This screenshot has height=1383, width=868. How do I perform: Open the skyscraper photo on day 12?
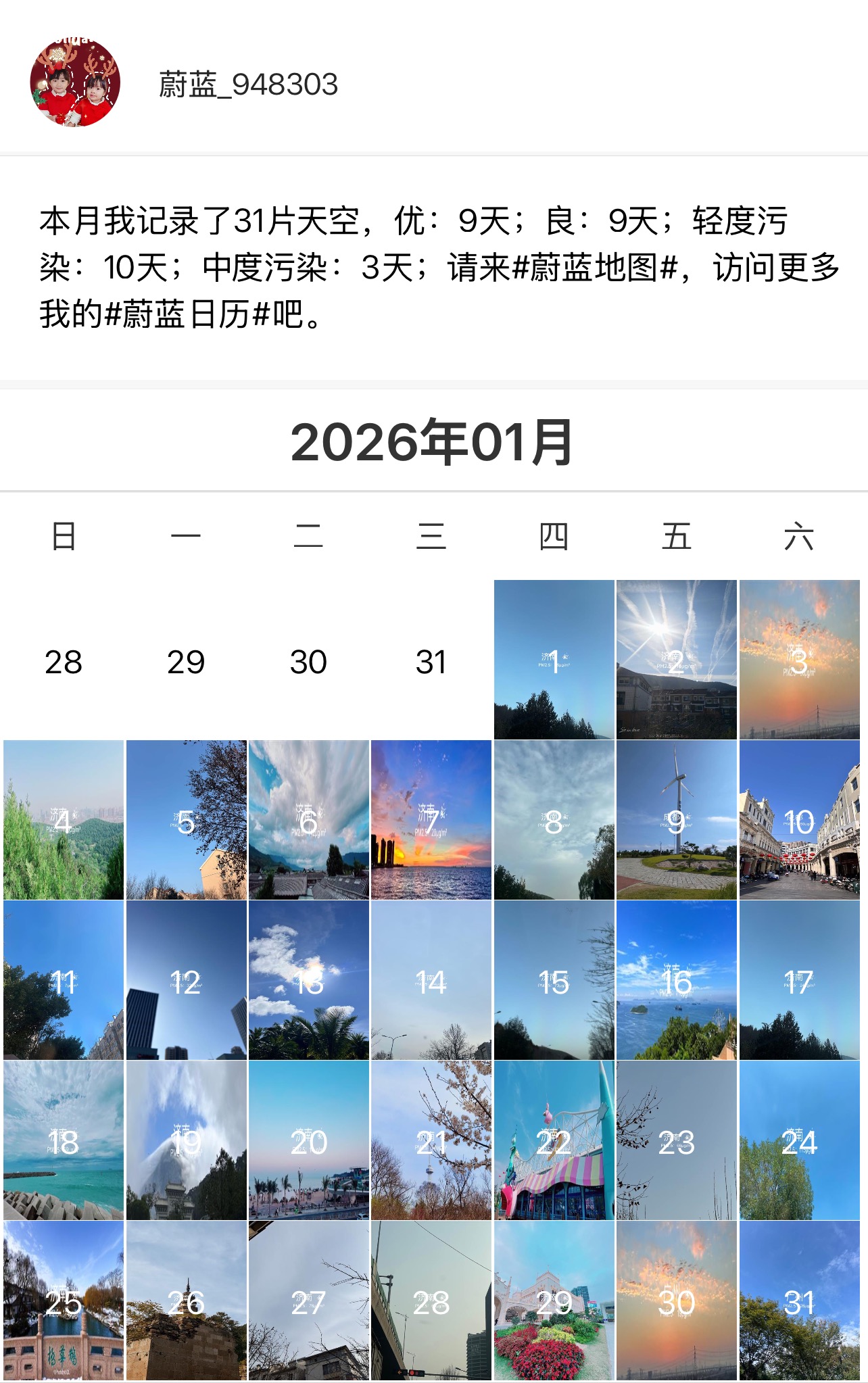pos(186,980)
